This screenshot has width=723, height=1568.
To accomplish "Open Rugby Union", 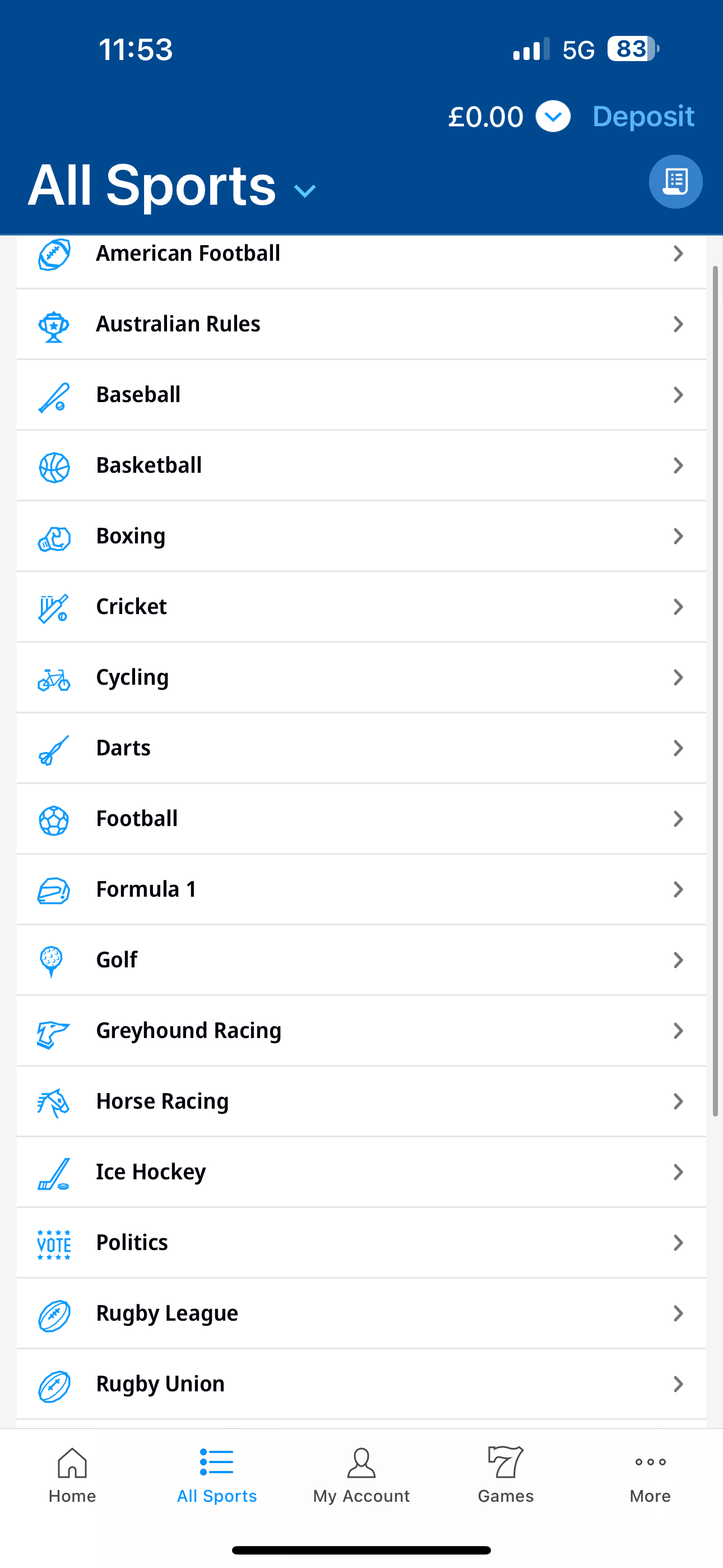I will 360,1383.
